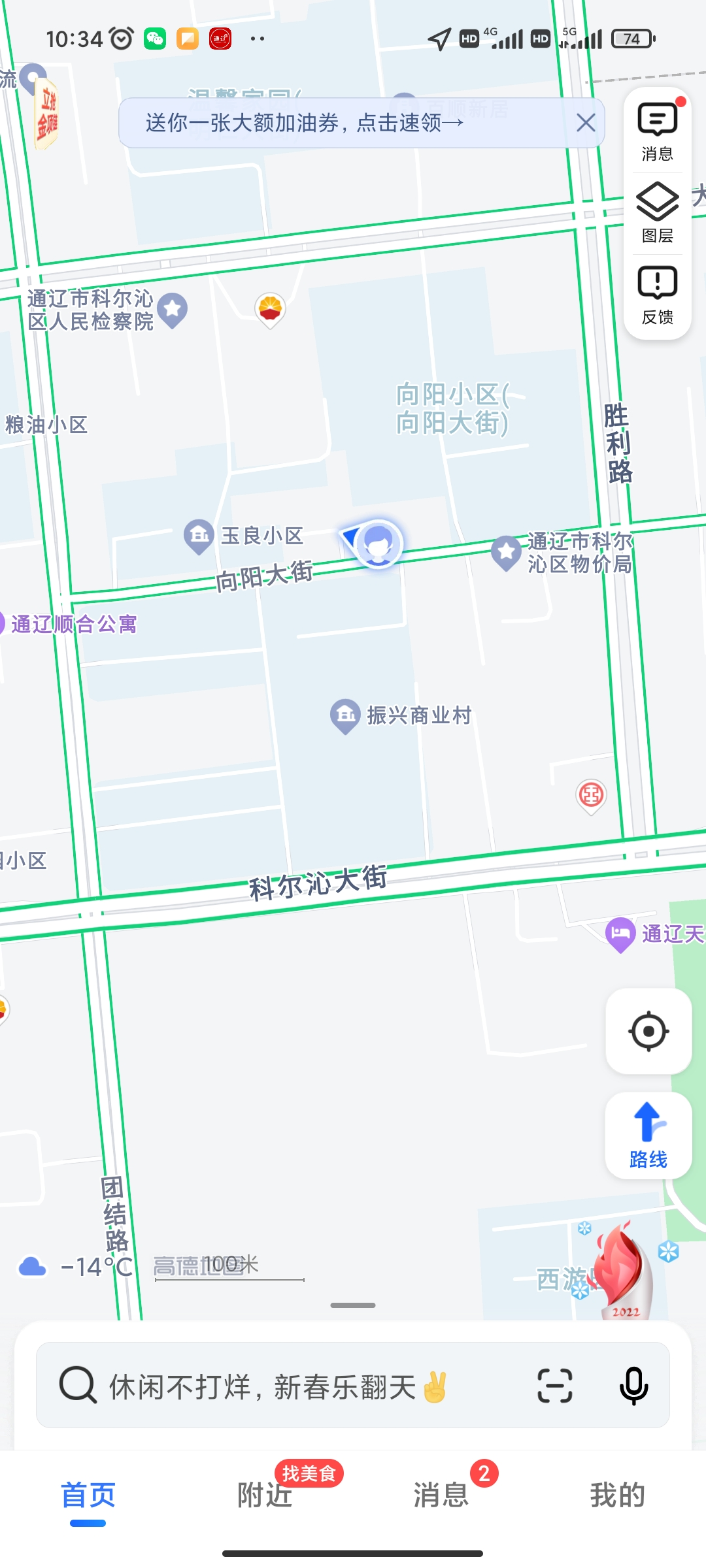Recenter map on my current location
706x1568 pixels.
click(648, 1031)
